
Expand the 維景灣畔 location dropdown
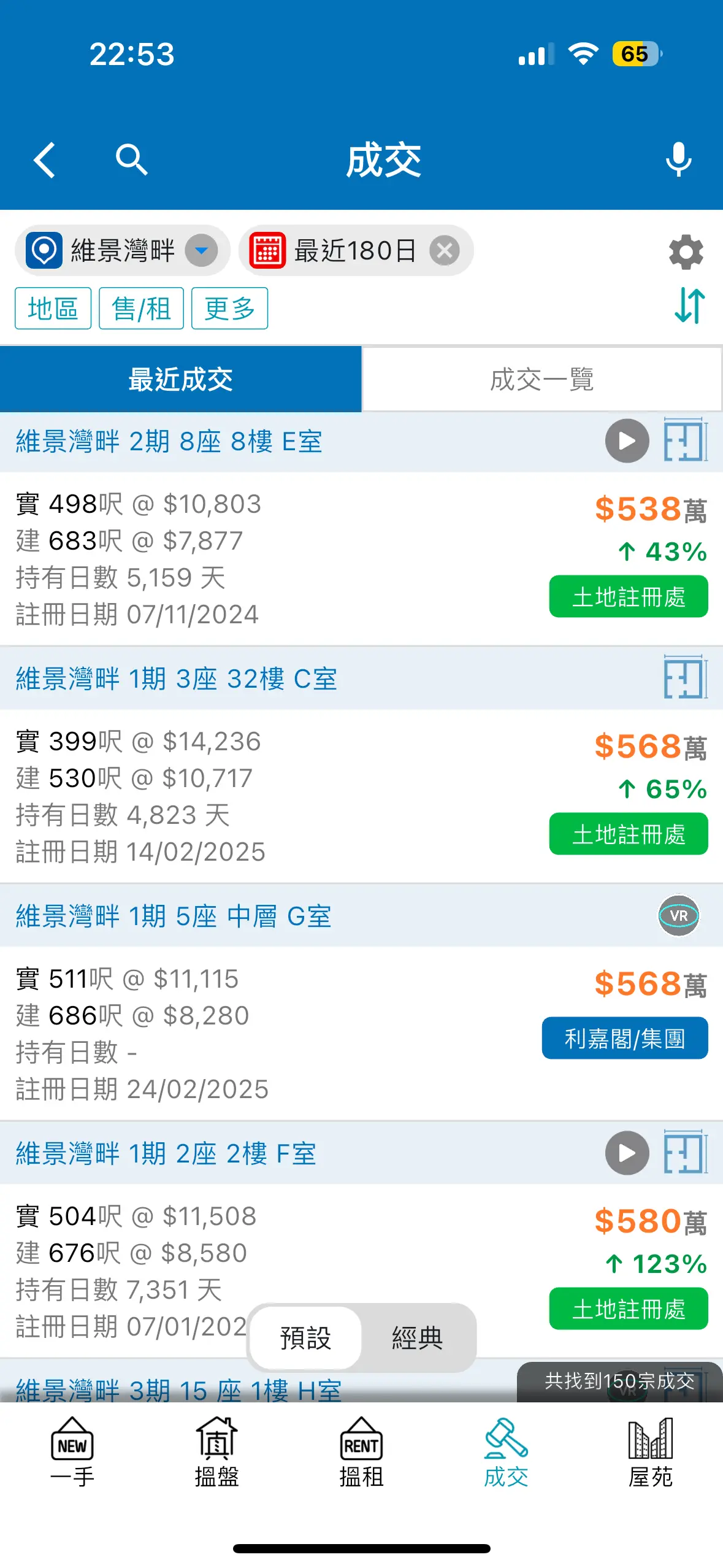202,250
